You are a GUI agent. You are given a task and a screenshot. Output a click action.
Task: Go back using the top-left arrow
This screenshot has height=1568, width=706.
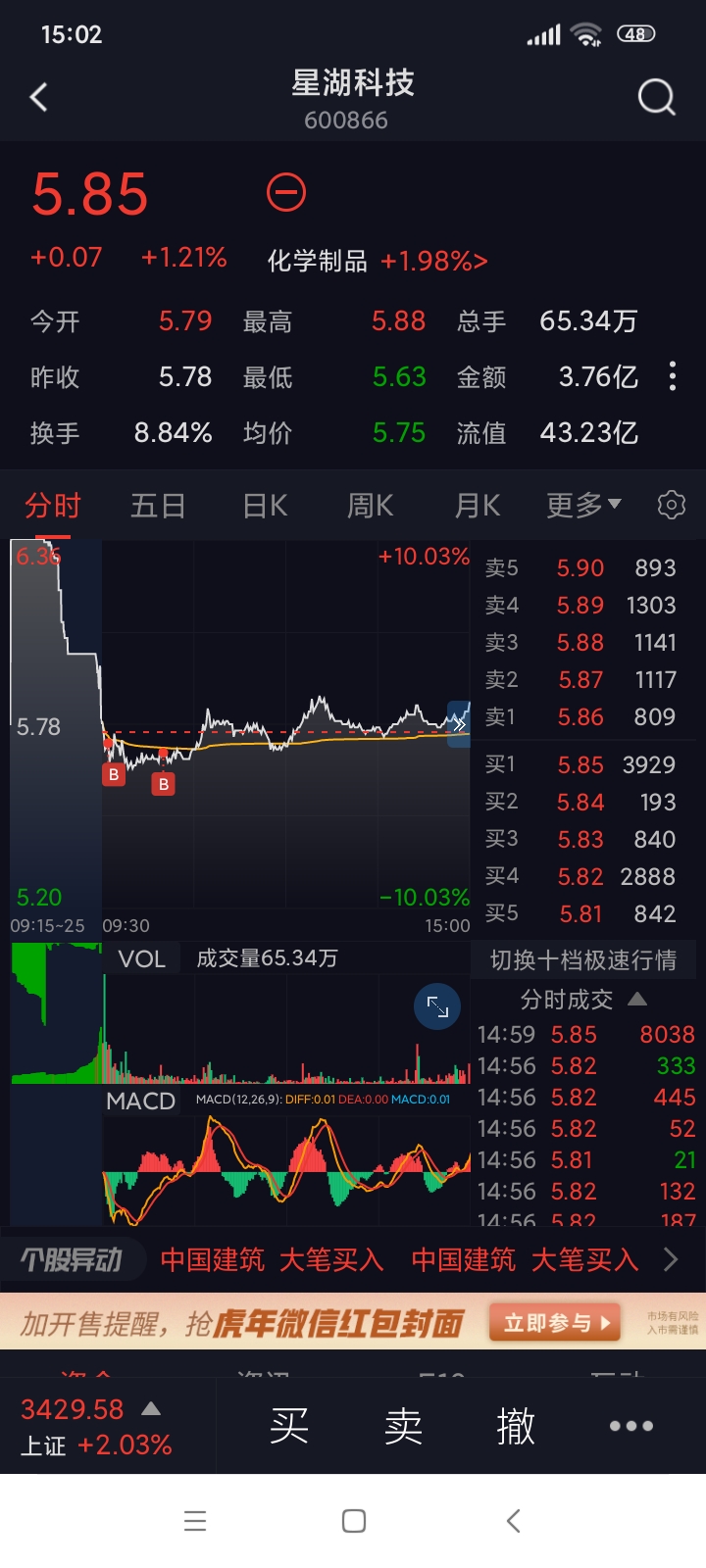pos(39,97)
